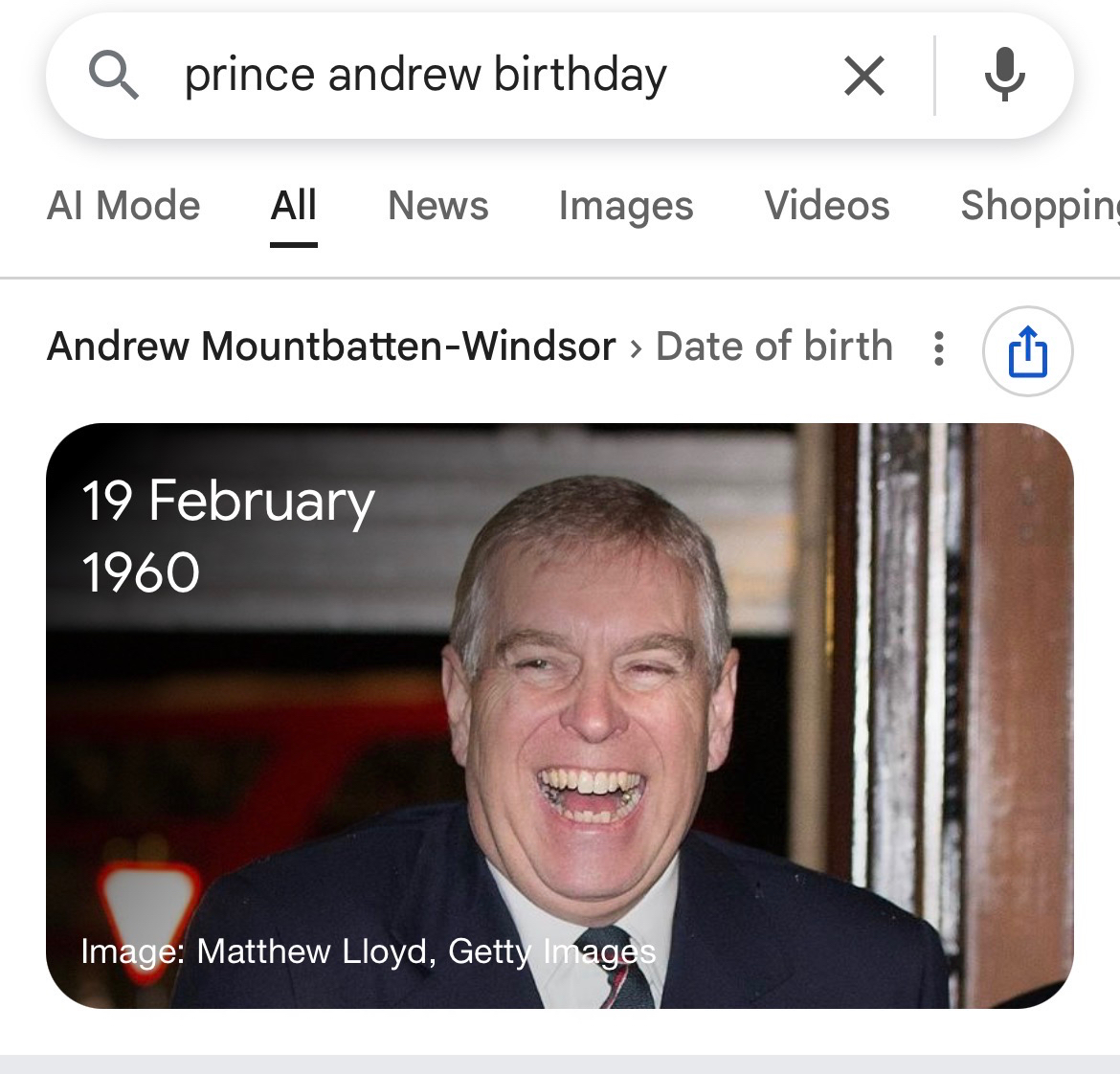Open the 19 February 1960 photo card
This screenshot has width=1120, height=1074.
point(559,715)
